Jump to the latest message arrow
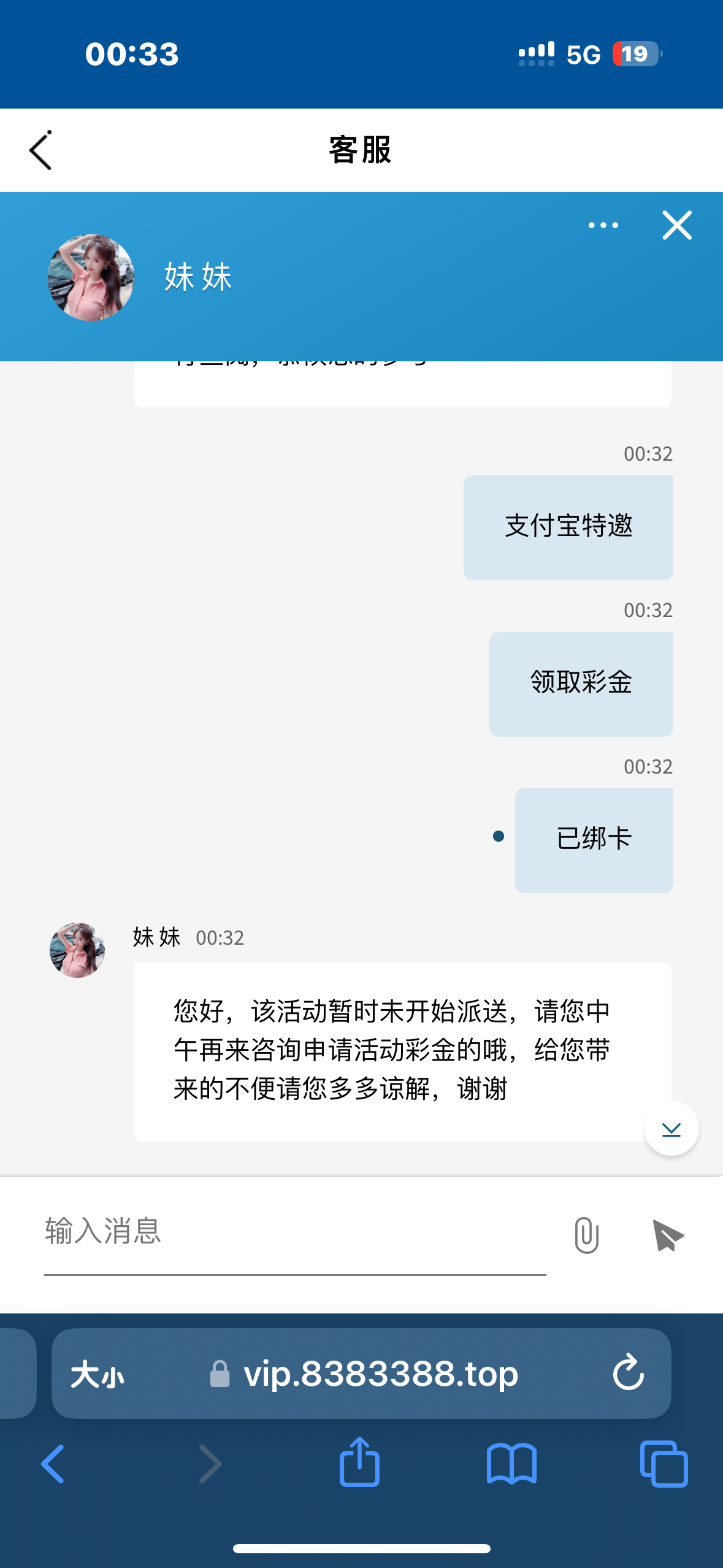The image size is (723, 1568). [x=671, y=1128]
